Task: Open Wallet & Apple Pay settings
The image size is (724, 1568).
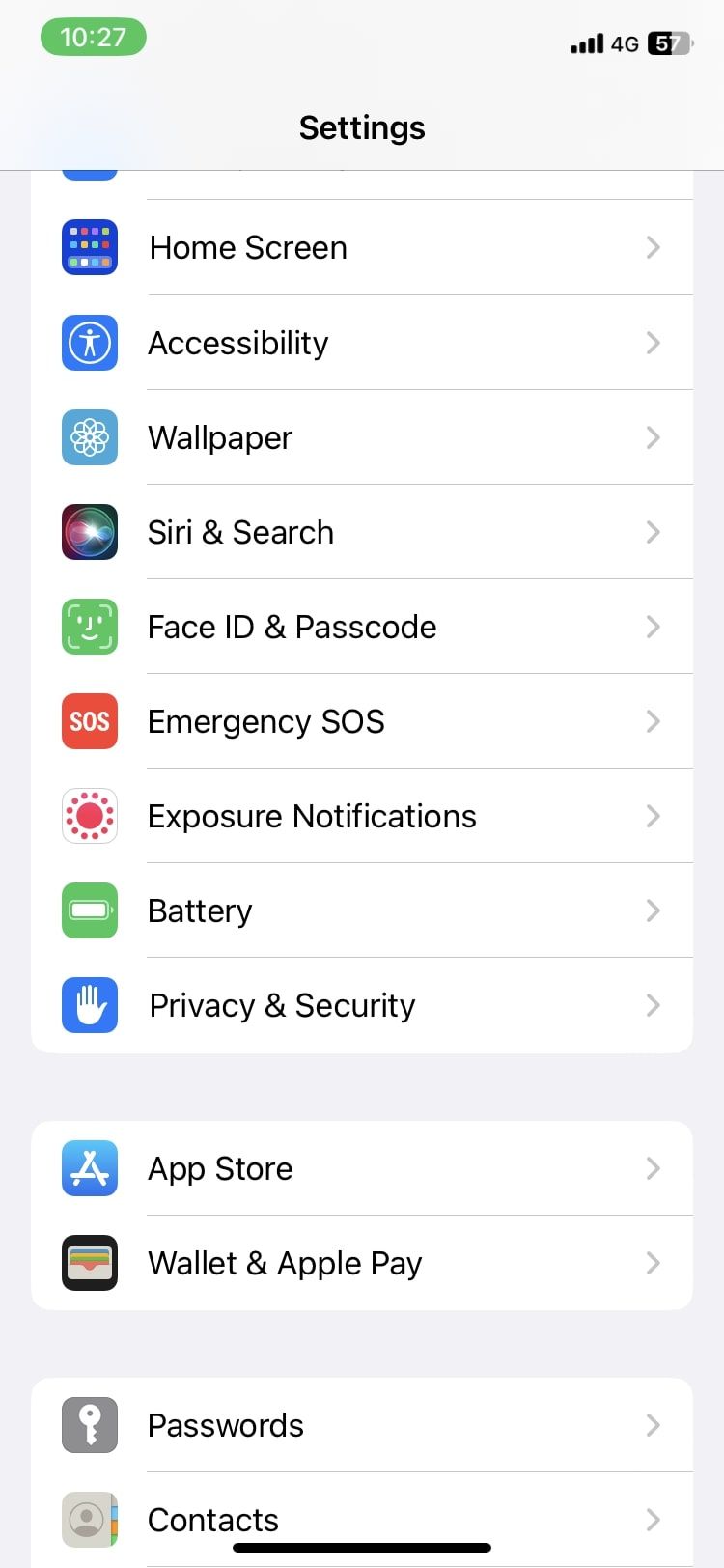Action: 362,1263
